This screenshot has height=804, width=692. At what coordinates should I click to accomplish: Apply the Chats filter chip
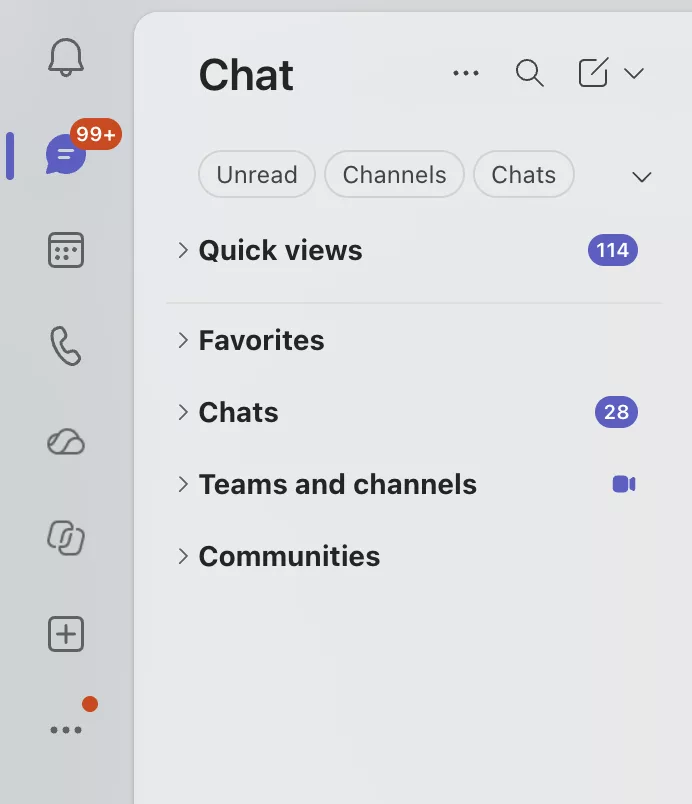tap(523, 174)
